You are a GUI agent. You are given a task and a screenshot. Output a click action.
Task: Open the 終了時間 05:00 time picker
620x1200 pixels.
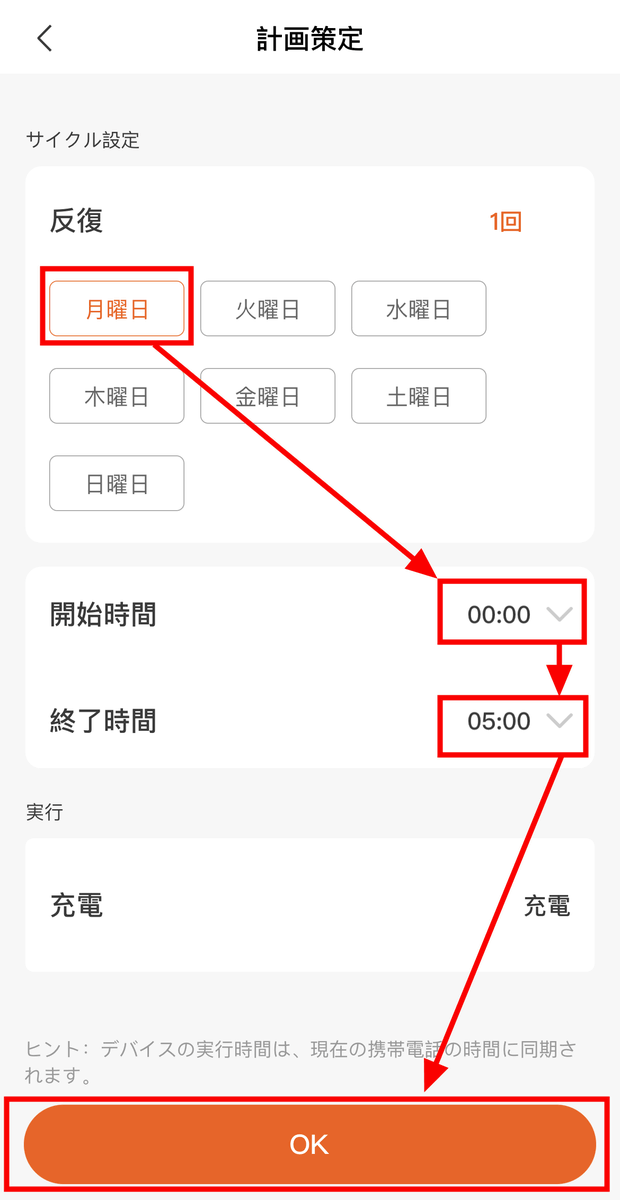point(310,720)
